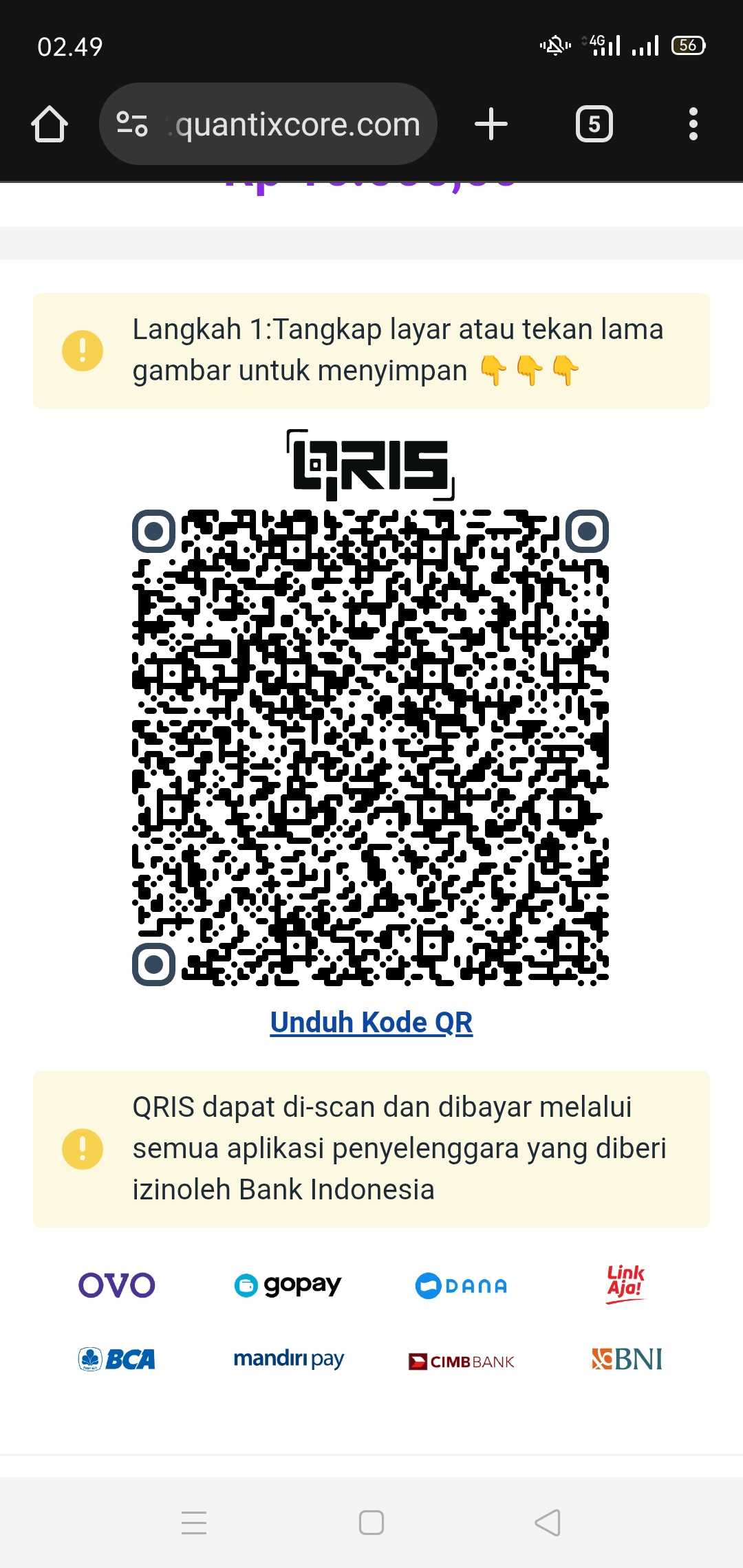This screenshot has width=743, height=1568.
Task: Open recent apps from navigation bar
Action: point(194,1523)
